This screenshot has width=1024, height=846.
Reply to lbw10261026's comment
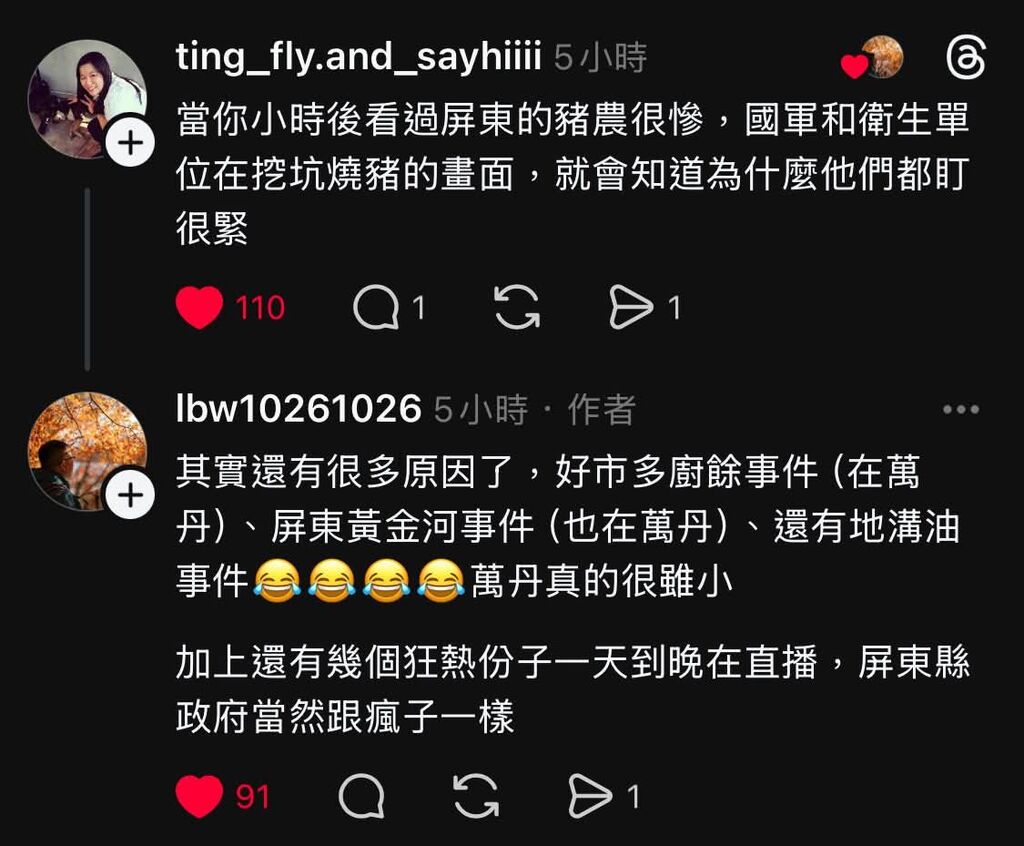(362, 797)
